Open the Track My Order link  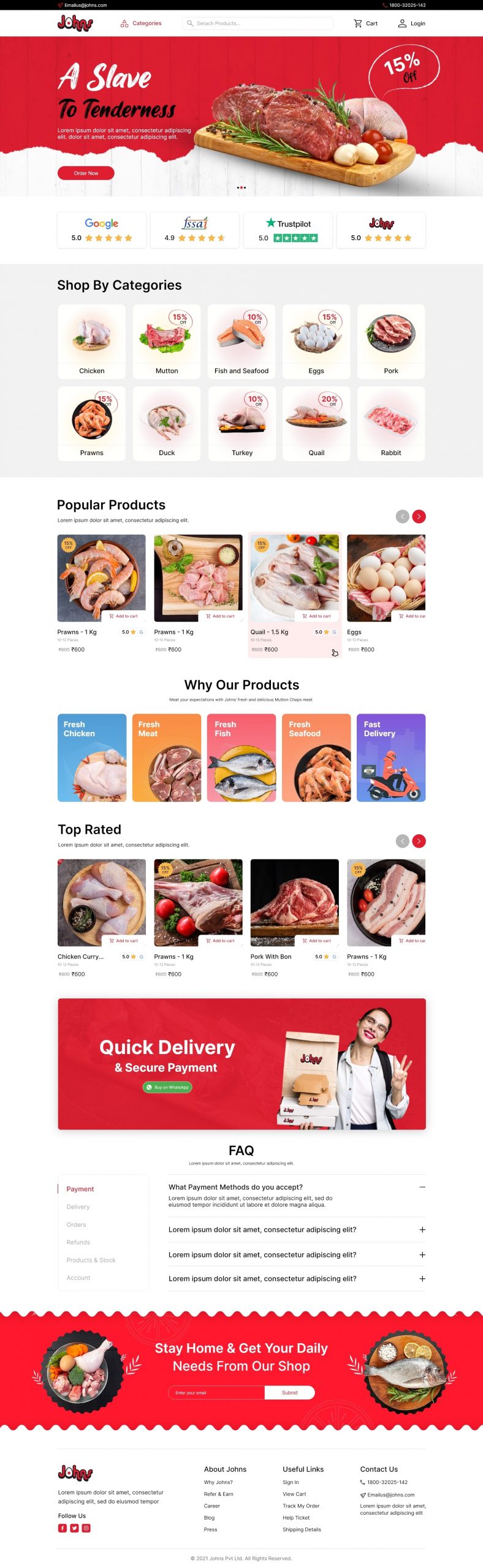coord(301,1506)
